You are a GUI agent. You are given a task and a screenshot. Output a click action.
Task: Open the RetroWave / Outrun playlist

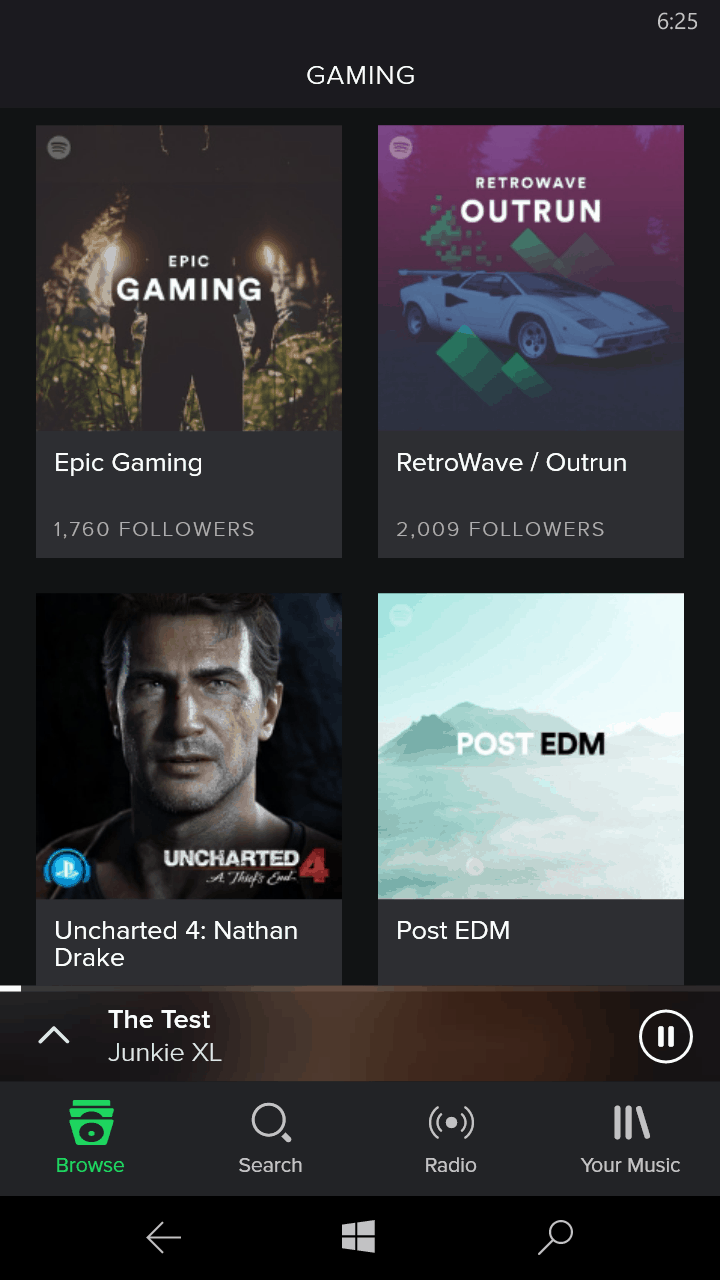click(x=531, y=341)
